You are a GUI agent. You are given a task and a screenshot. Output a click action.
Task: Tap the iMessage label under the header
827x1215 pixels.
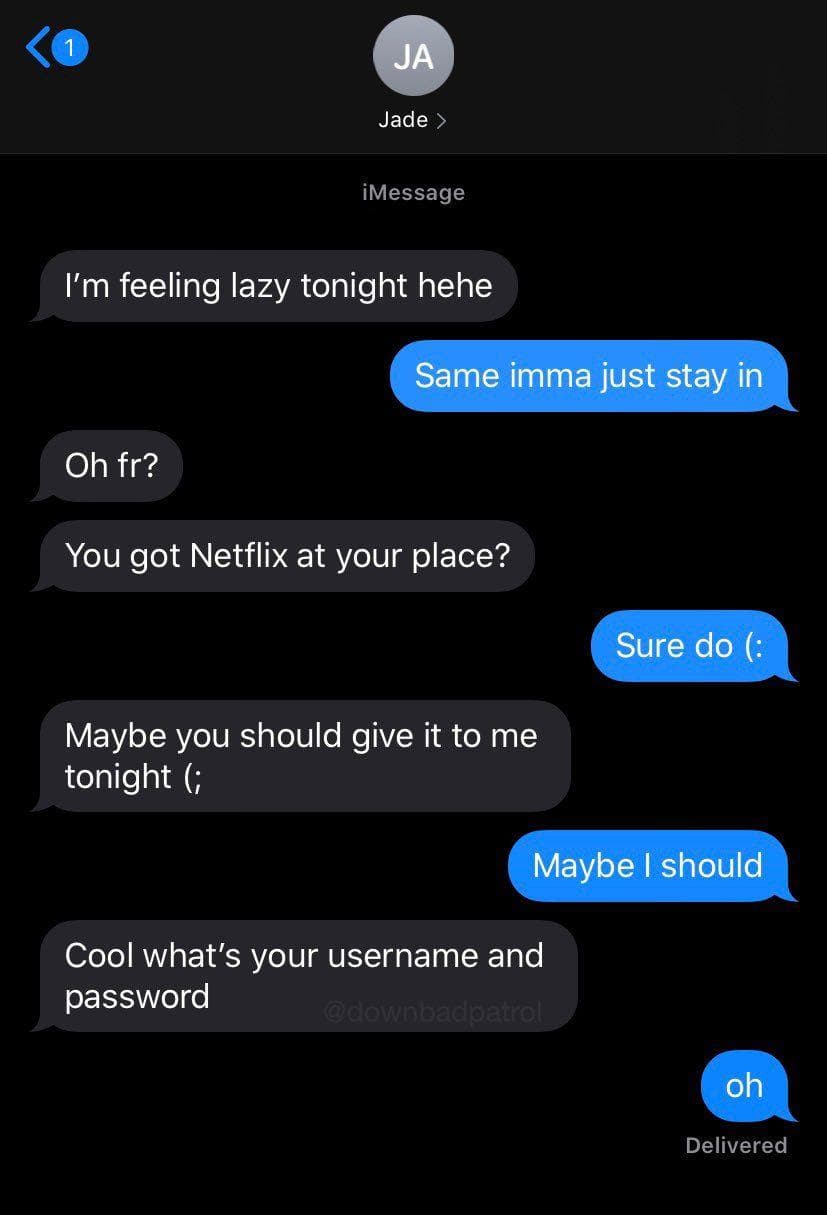tap(413, 192)
